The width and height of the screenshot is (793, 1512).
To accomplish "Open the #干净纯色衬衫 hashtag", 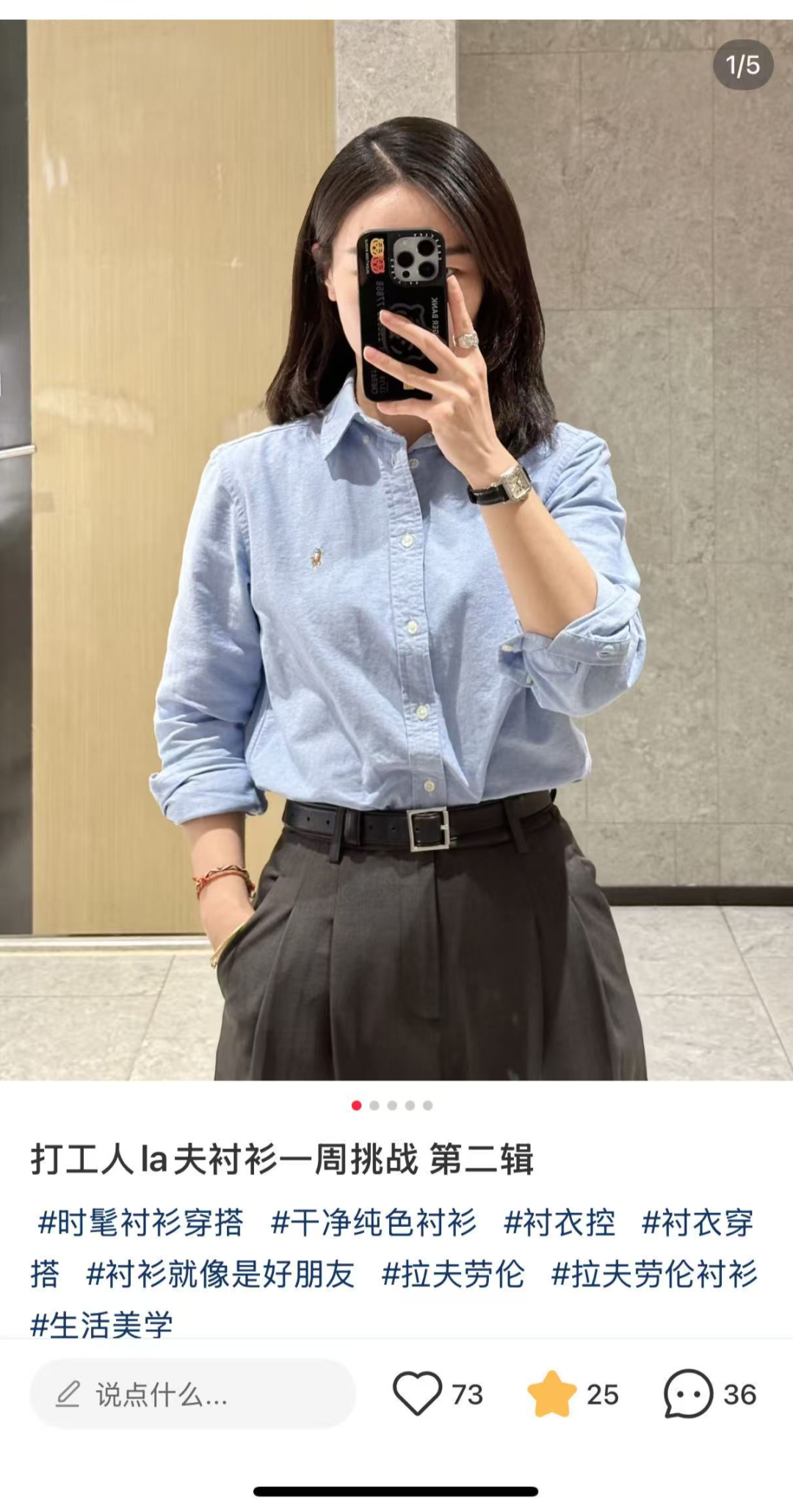I will (x=373, y=1223).
